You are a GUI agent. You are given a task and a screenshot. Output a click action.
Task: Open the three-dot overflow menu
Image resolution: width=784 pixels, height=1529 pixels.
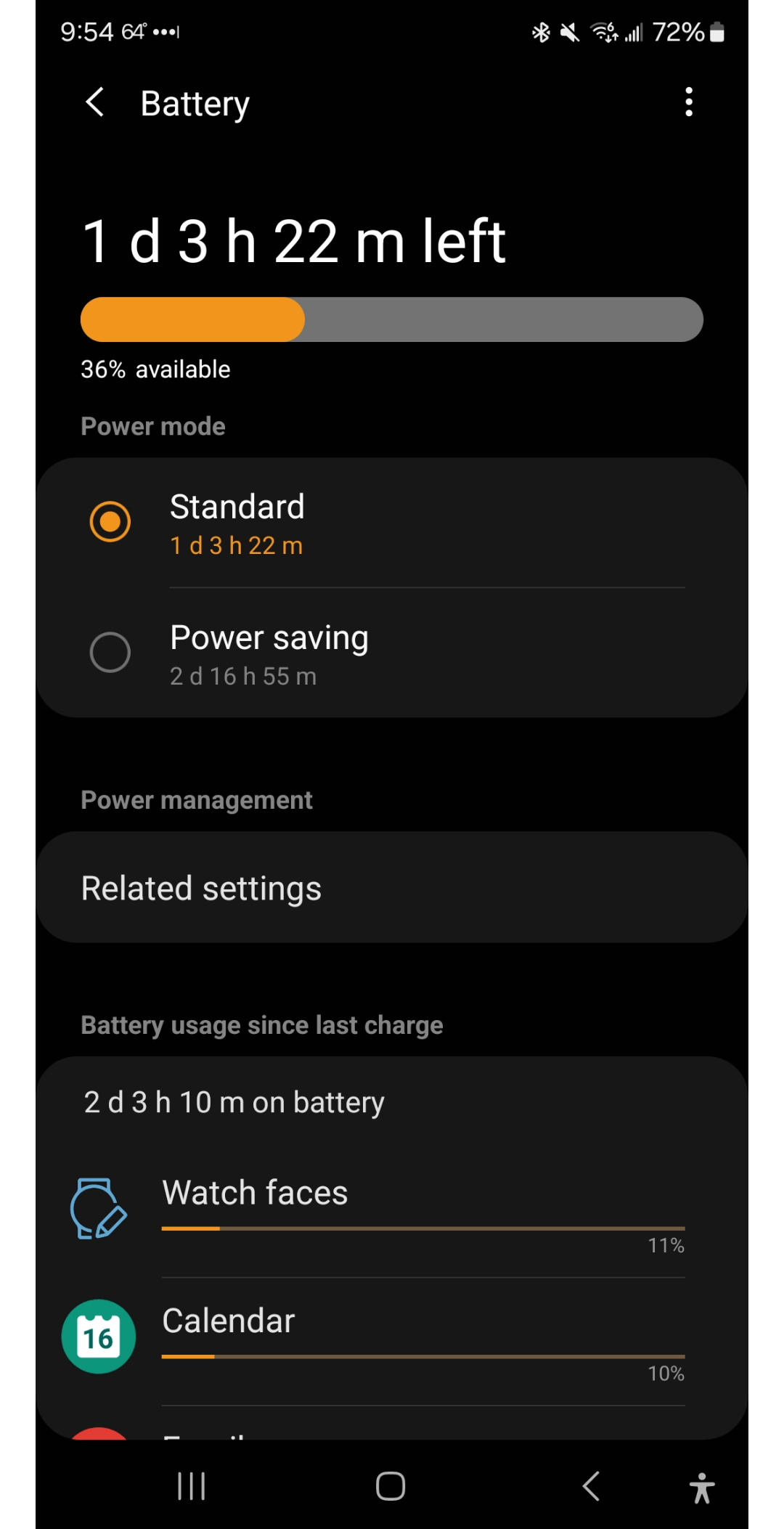(x=688, y=102)
